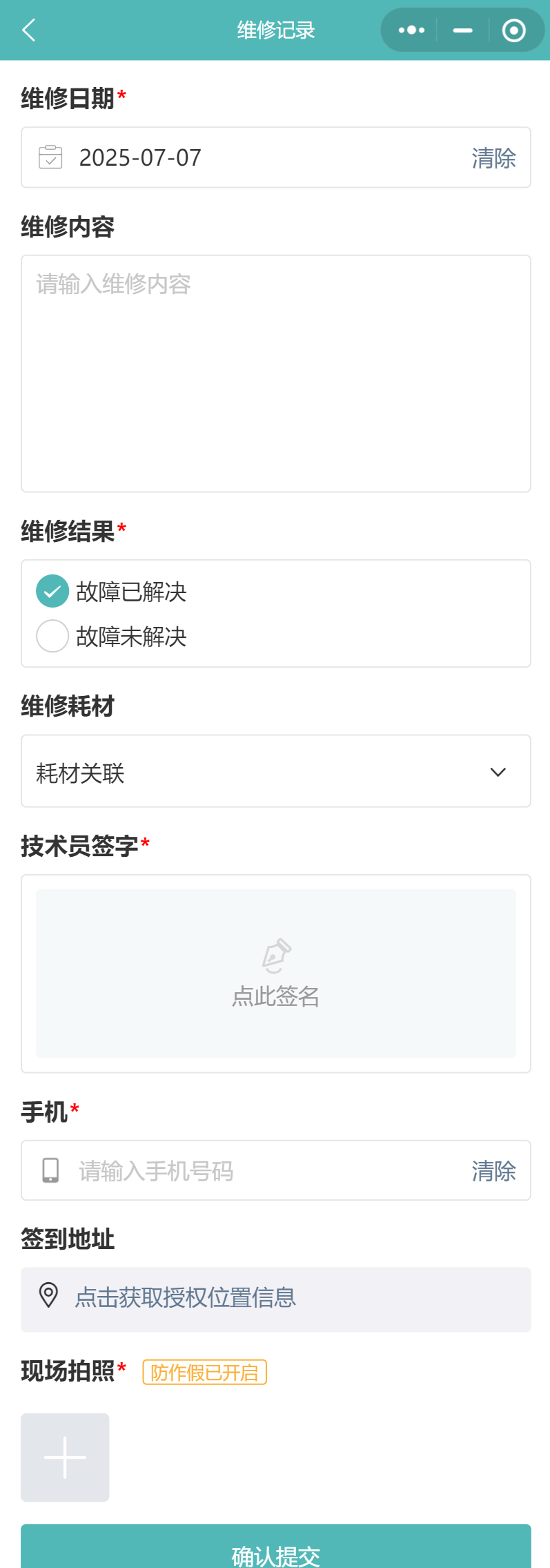The height and width of the screenshot is (1568, 550).
Task: Toggle the 防作假已开启 badge
Action: tap(204, 1372)
